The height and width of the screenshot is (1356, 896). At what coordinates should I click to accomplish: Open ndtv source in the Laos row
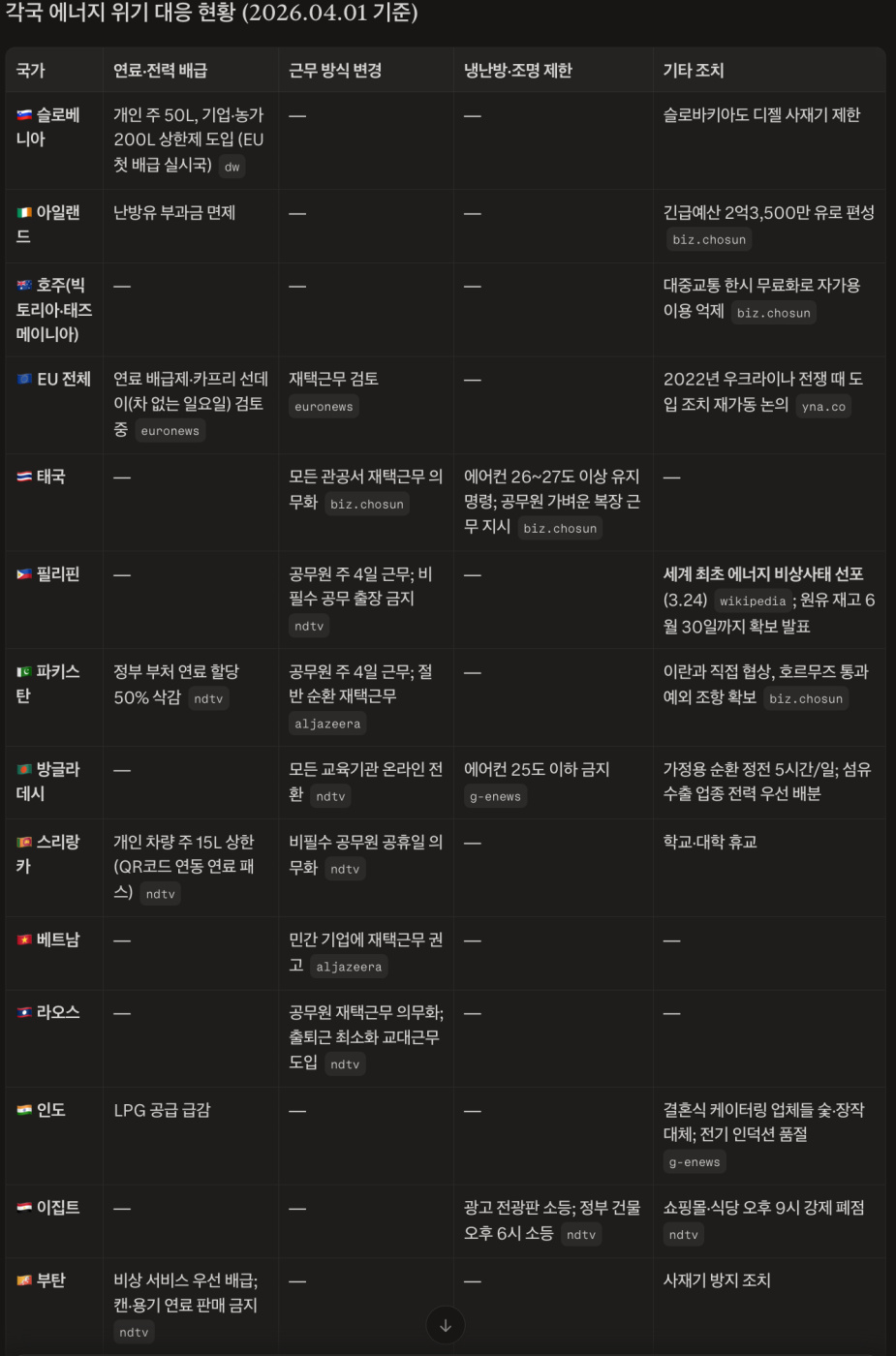coord(345,1064)
